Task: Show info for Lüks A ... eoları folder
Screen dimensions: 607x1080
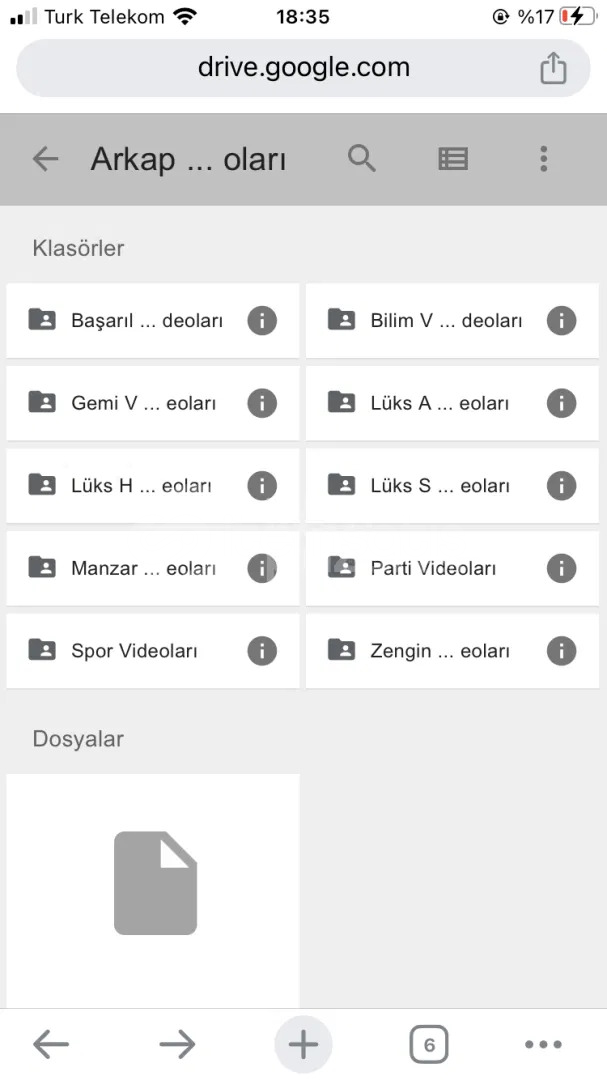Action: pos(562,403)
